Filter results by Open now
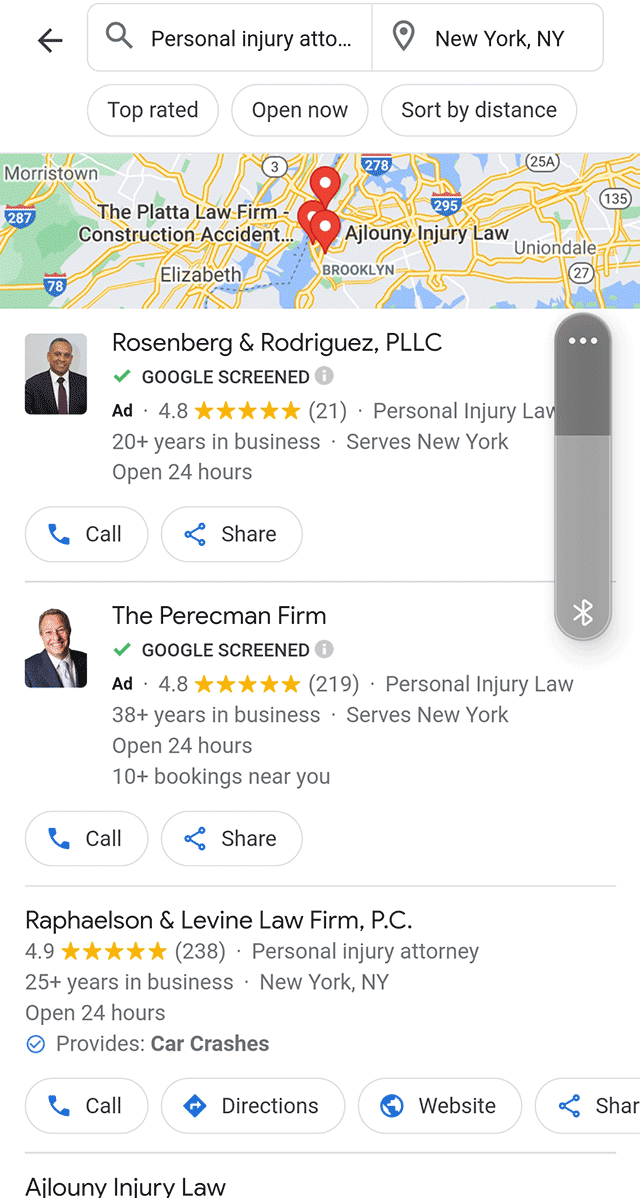The width and height of the screenshot is (640, 1198). pos(299,110)
